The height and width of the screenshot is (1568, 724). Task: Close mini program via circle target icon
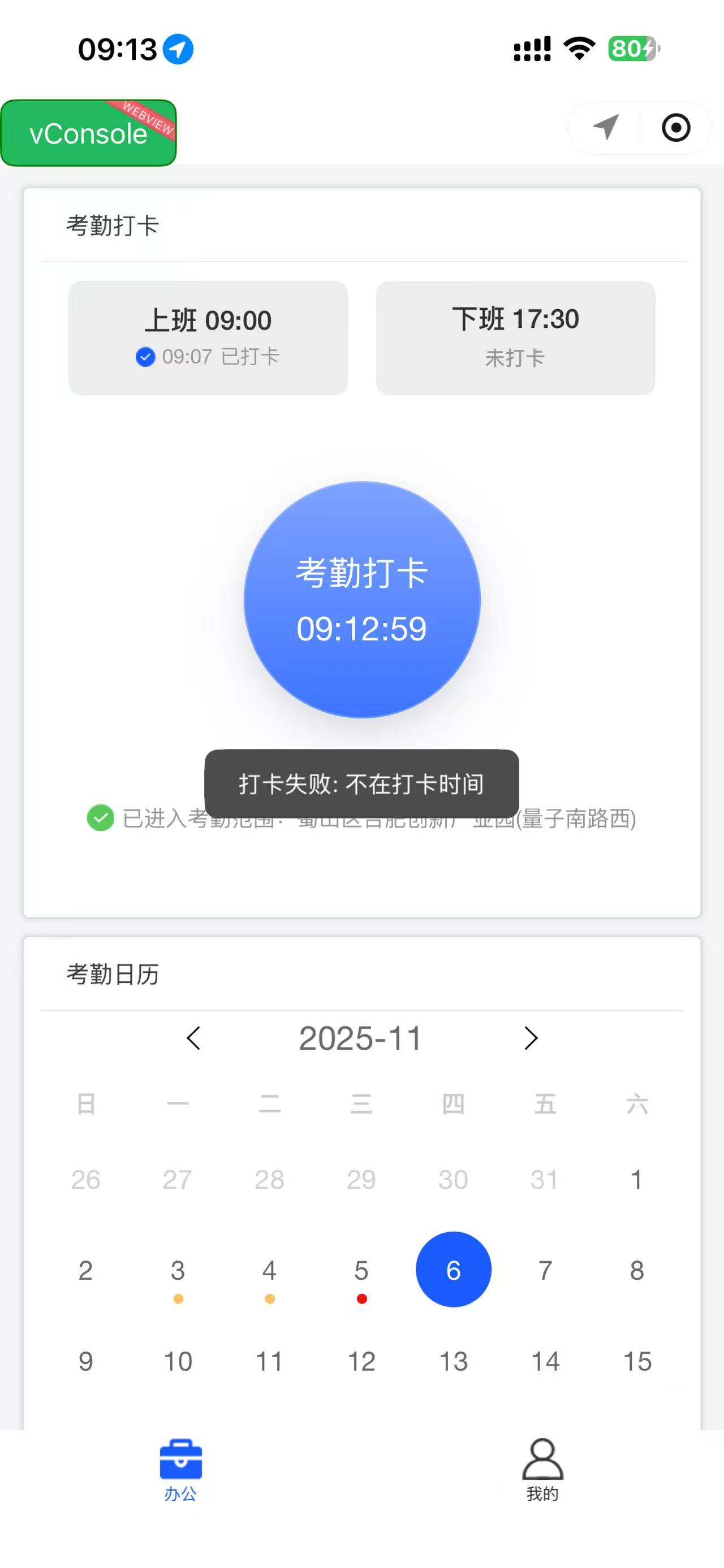pyautogui.click(x=675, y=128)
